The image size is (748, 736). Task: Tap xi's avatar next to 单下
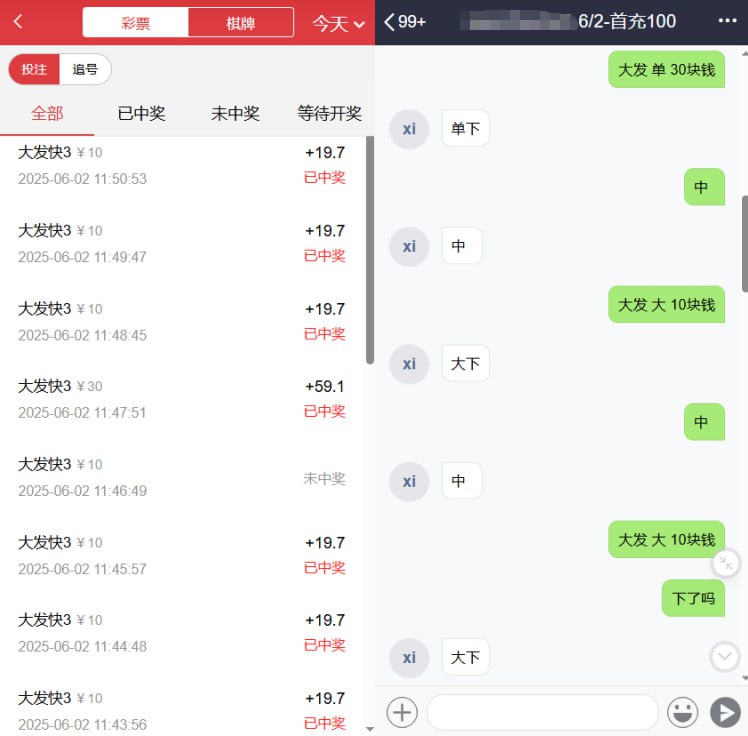(x=409, y=129)
